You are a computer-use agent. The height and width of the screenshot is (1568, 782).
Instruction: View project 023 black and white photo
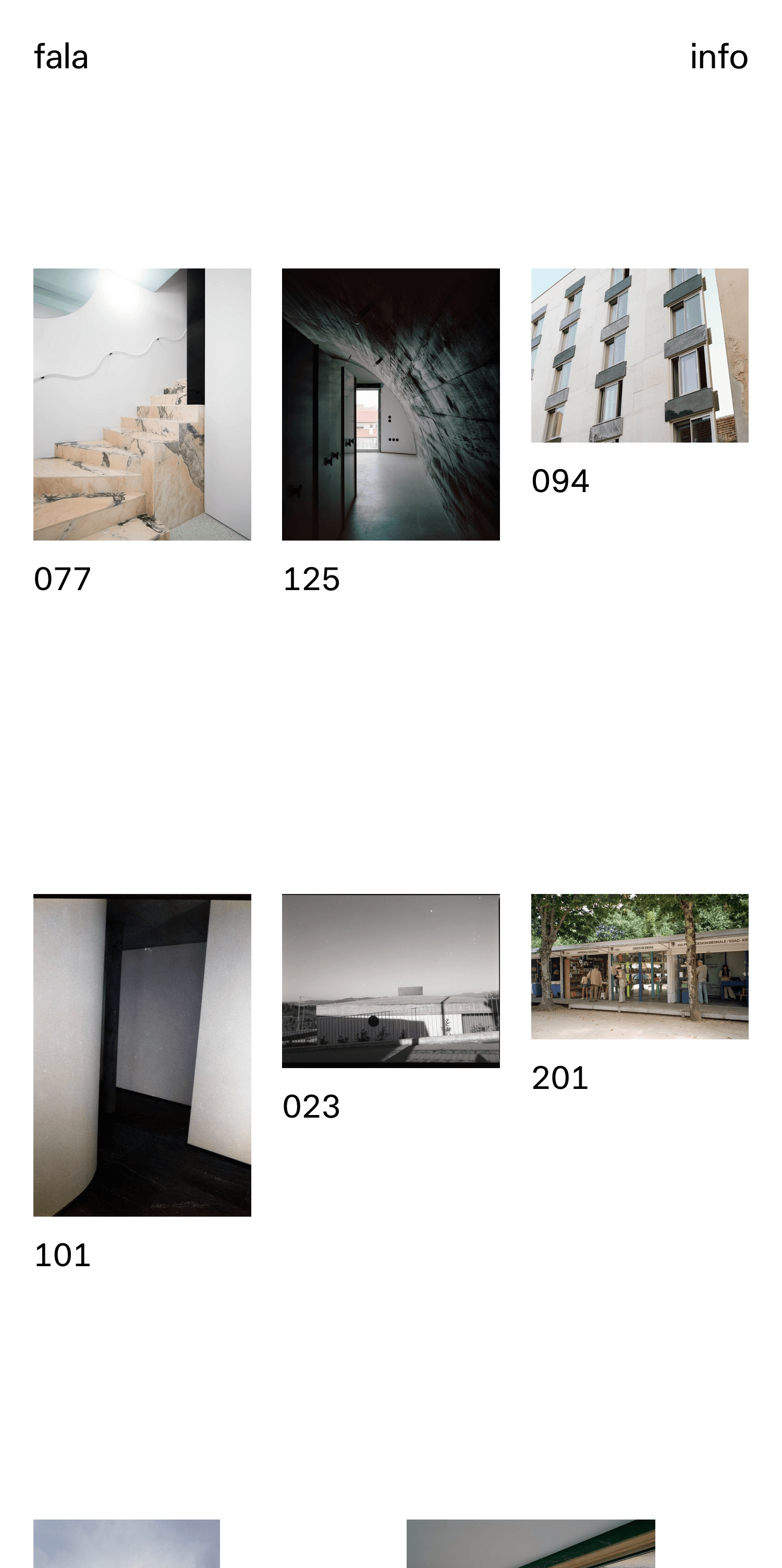click(390, 981)
